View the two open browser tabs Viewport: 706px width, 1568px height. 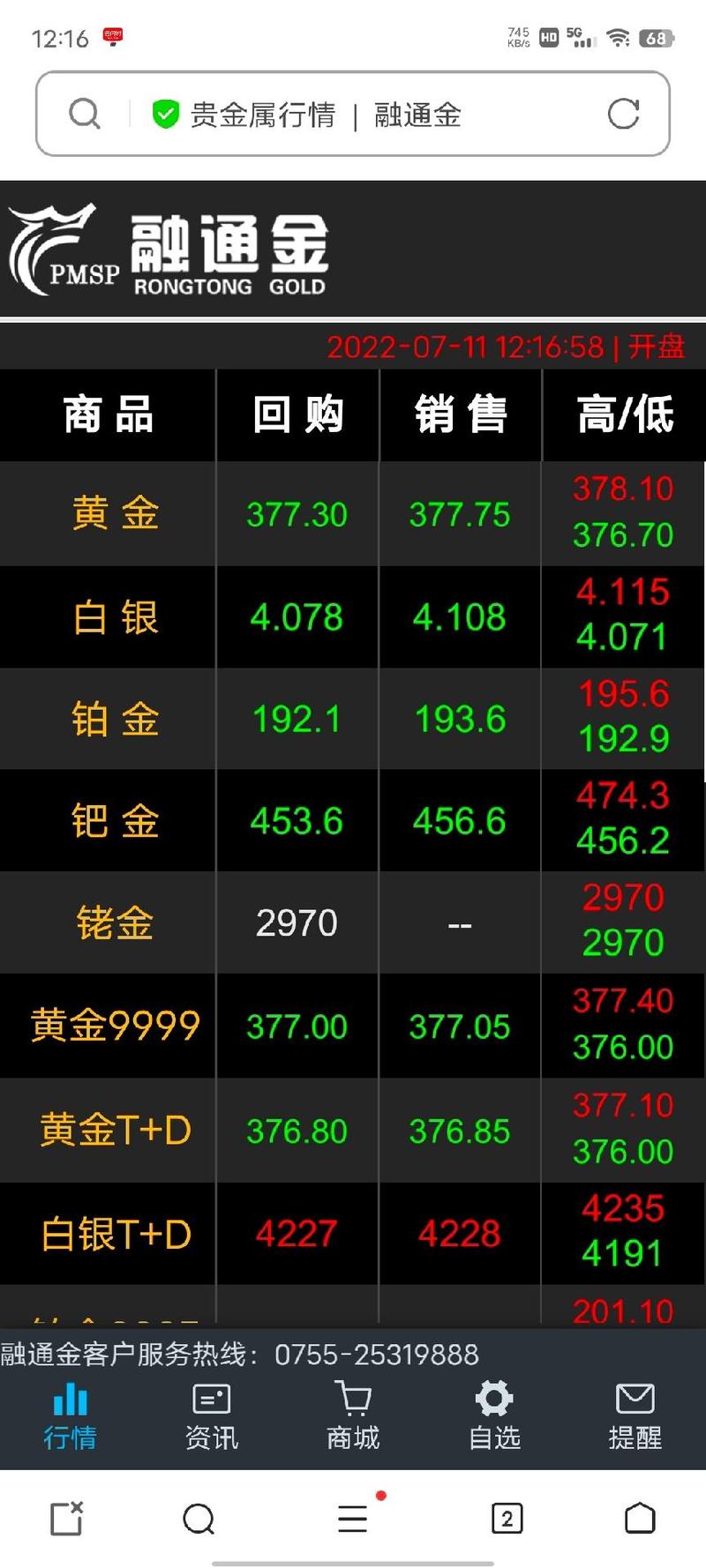[x=507, y=1519]
